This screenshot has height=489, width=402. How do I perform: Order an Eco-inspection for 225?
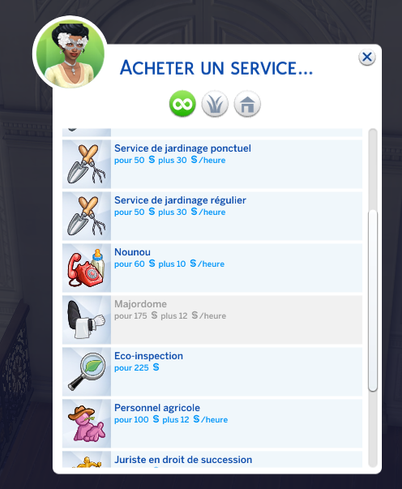tap(212, 372)
